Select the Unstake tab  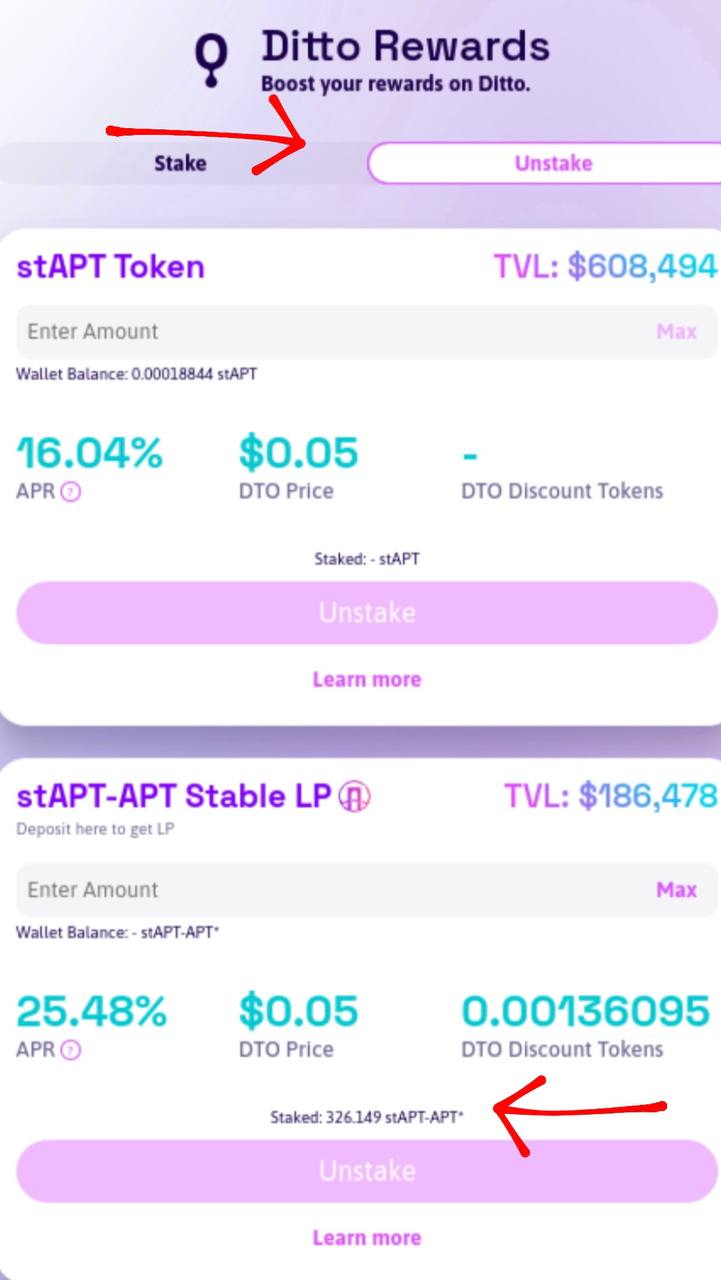point(552,163)
